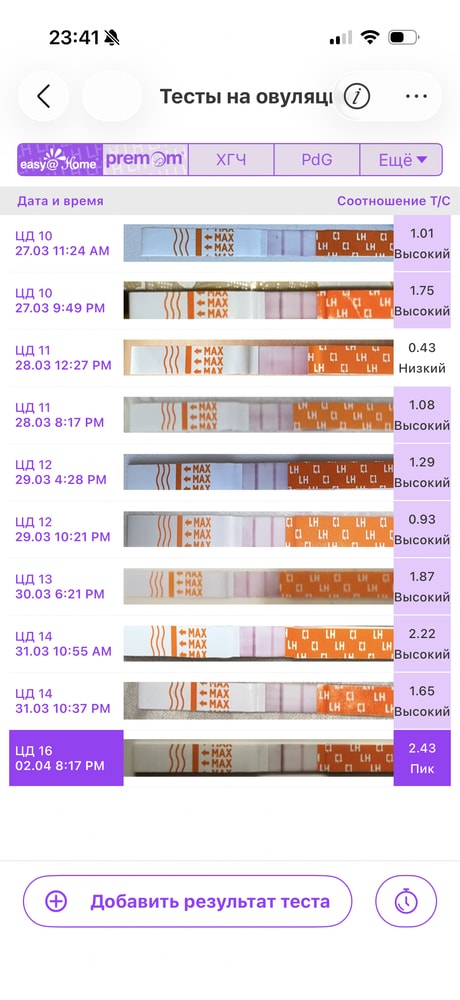Viewport: 460px width, 1000px height.
Task: Switch to the ХГЧ tab
Action: click(231, 159)
